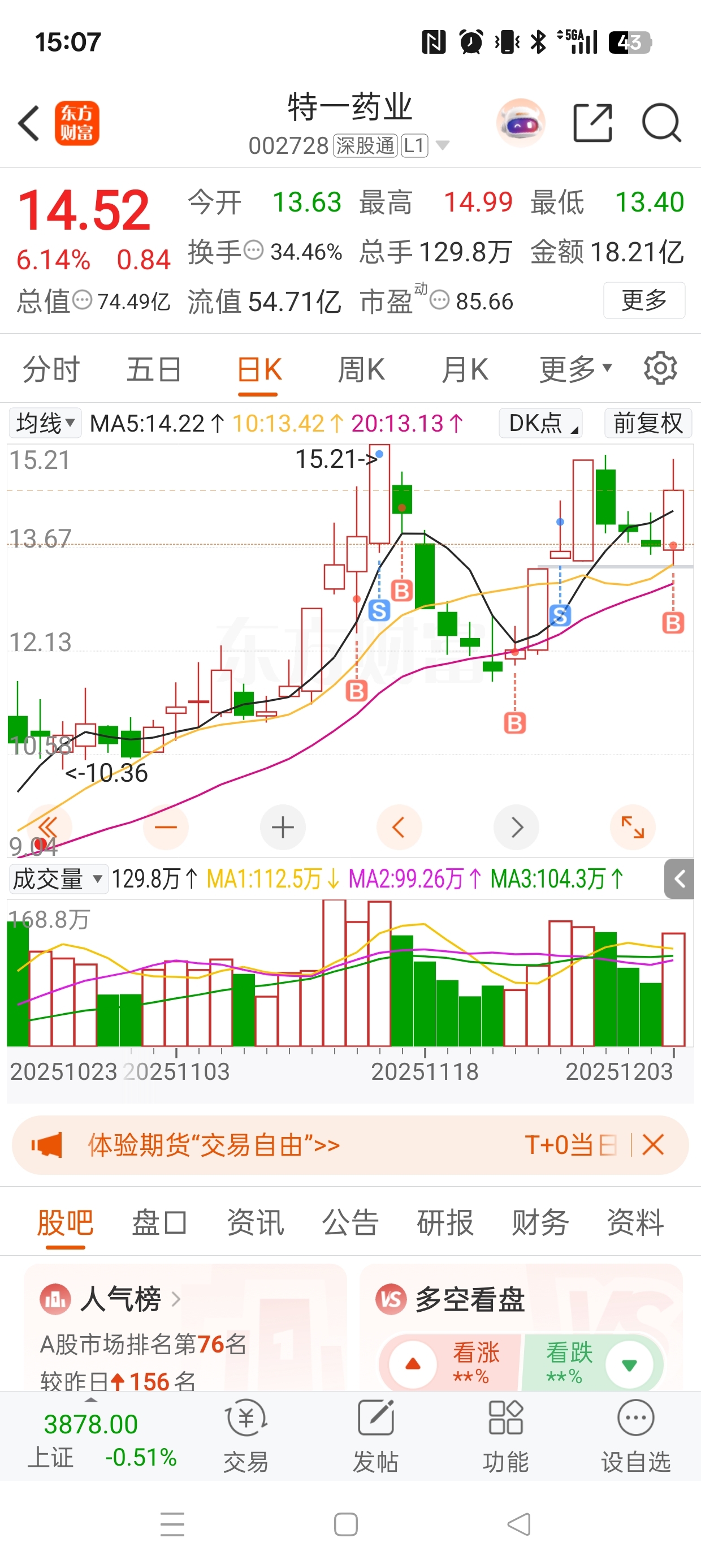Viewport: 701px width, 1568px height.
Task: Open the AI assistant robot icon
Action: (x=520, y=123)
